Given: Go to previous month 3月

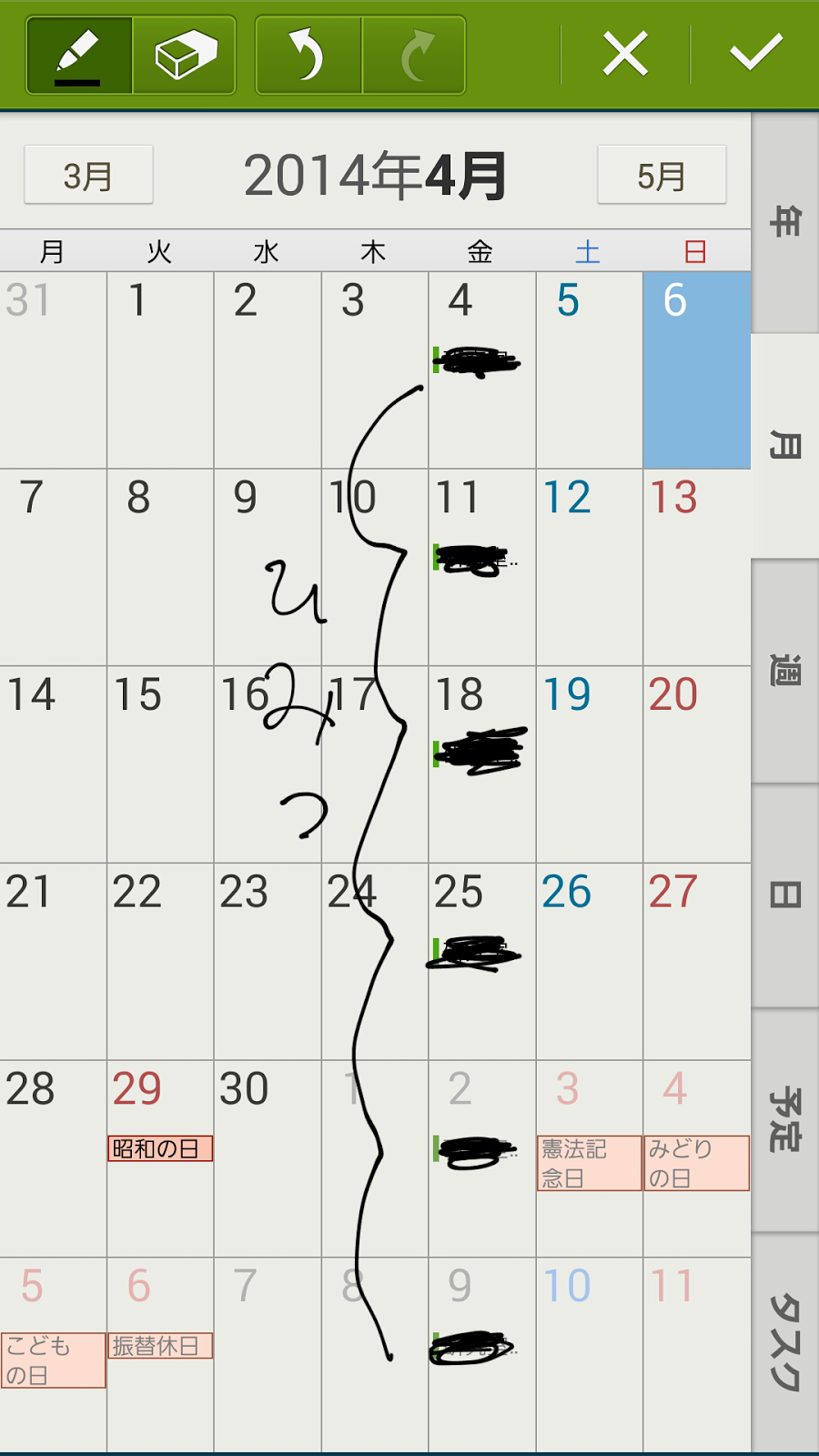Looking at the screenshot, I should [88, 176].
